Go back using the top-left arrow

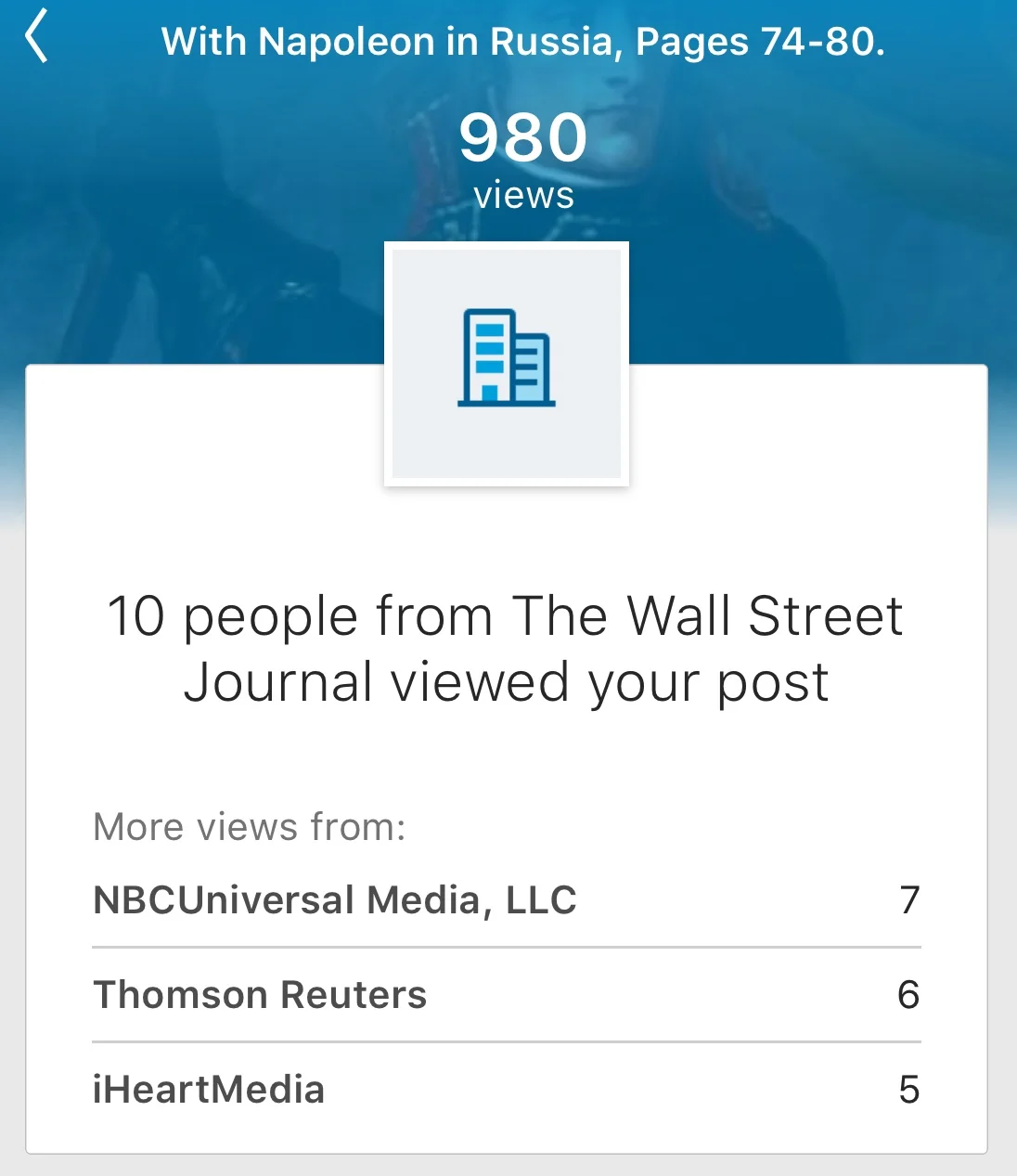tap(36, 37)
